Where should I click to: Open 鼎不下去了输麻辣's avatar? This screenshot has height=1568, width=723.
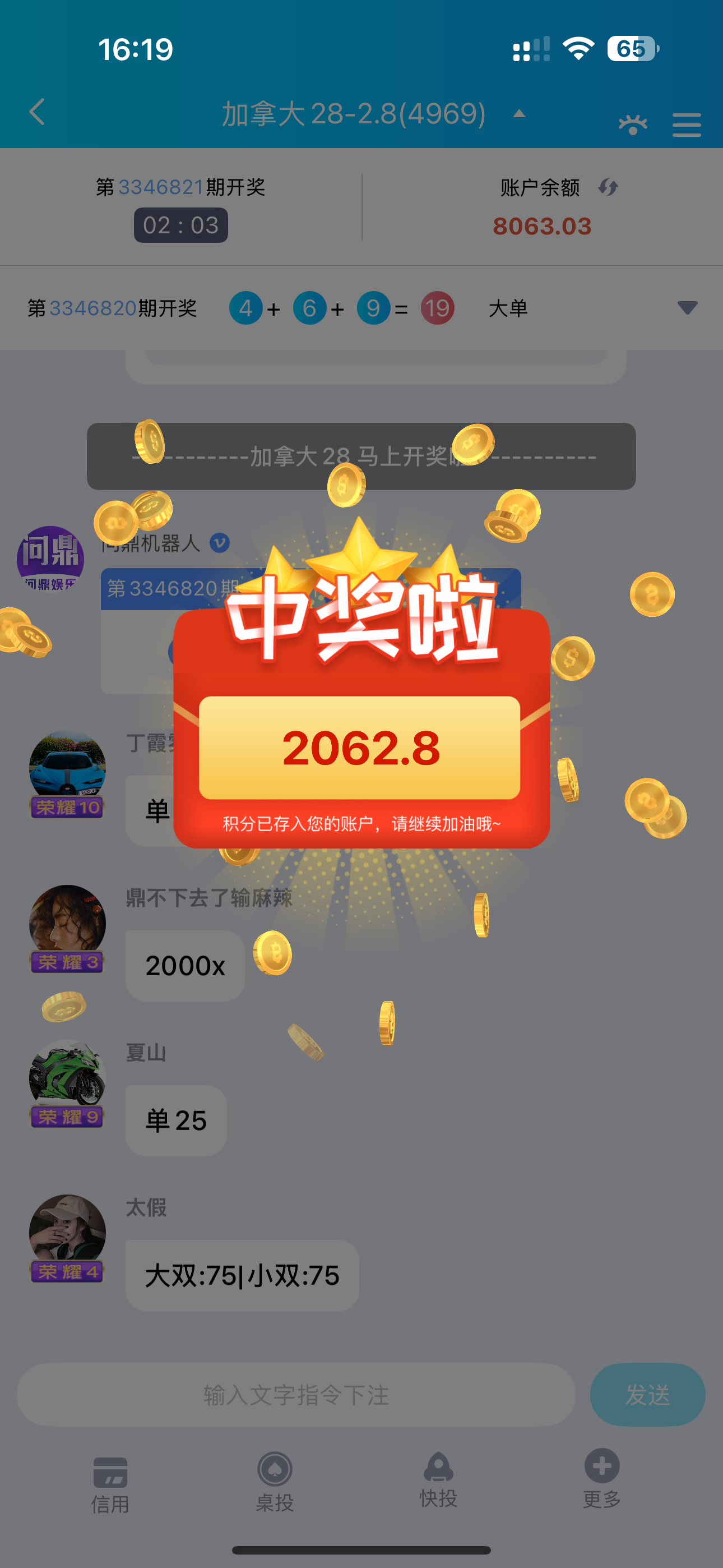[68, 921]
